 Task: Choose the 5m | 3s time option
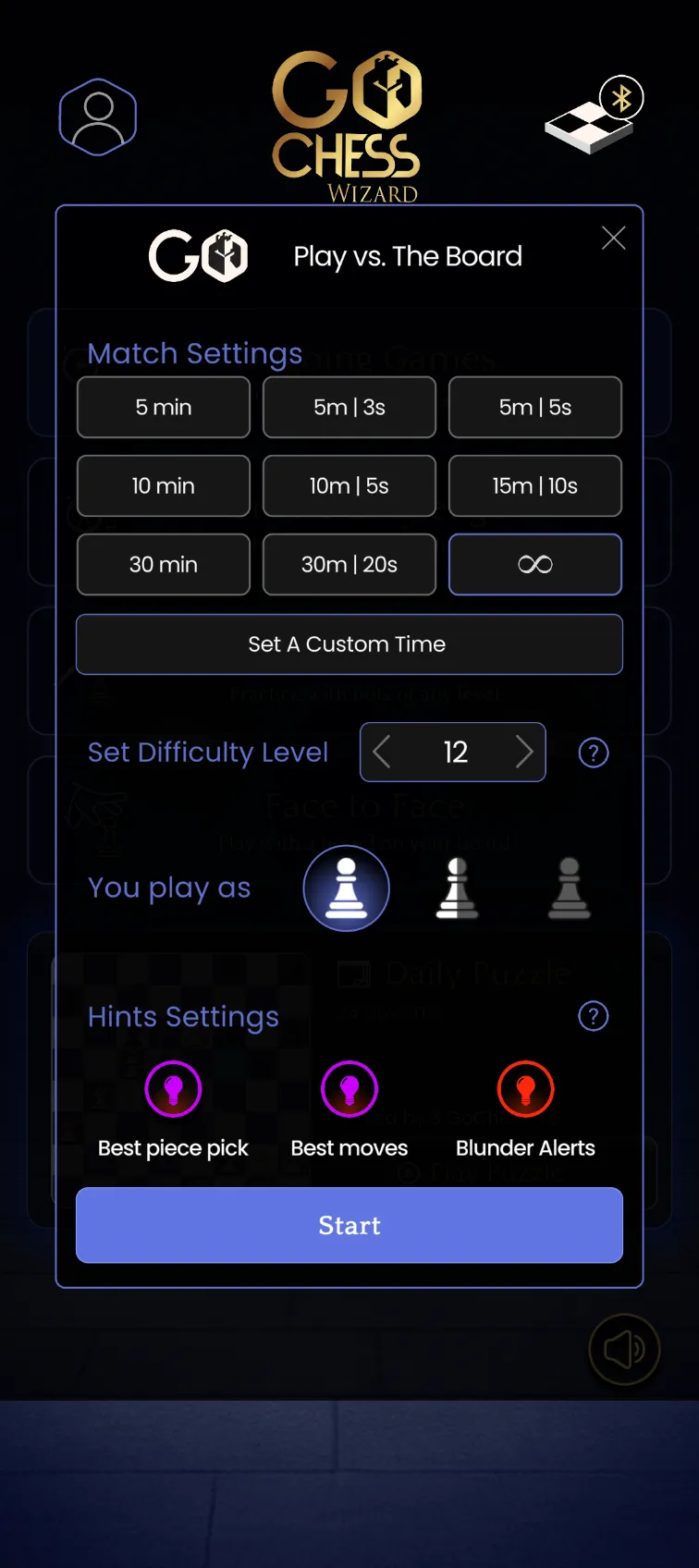[x=349, y=407]
